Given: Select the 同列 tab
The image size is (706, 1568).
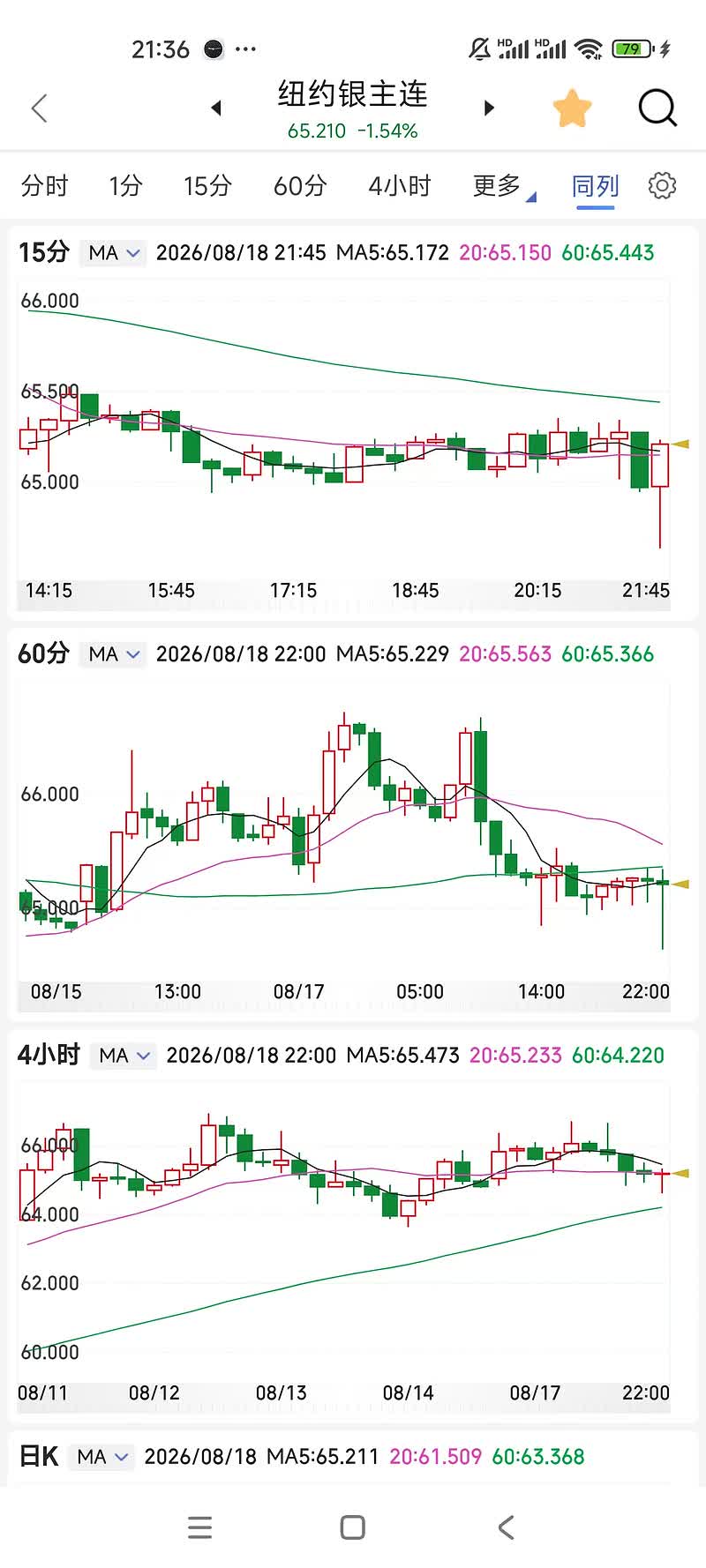Looking at the screenshot, I should [x=596, y=186].
